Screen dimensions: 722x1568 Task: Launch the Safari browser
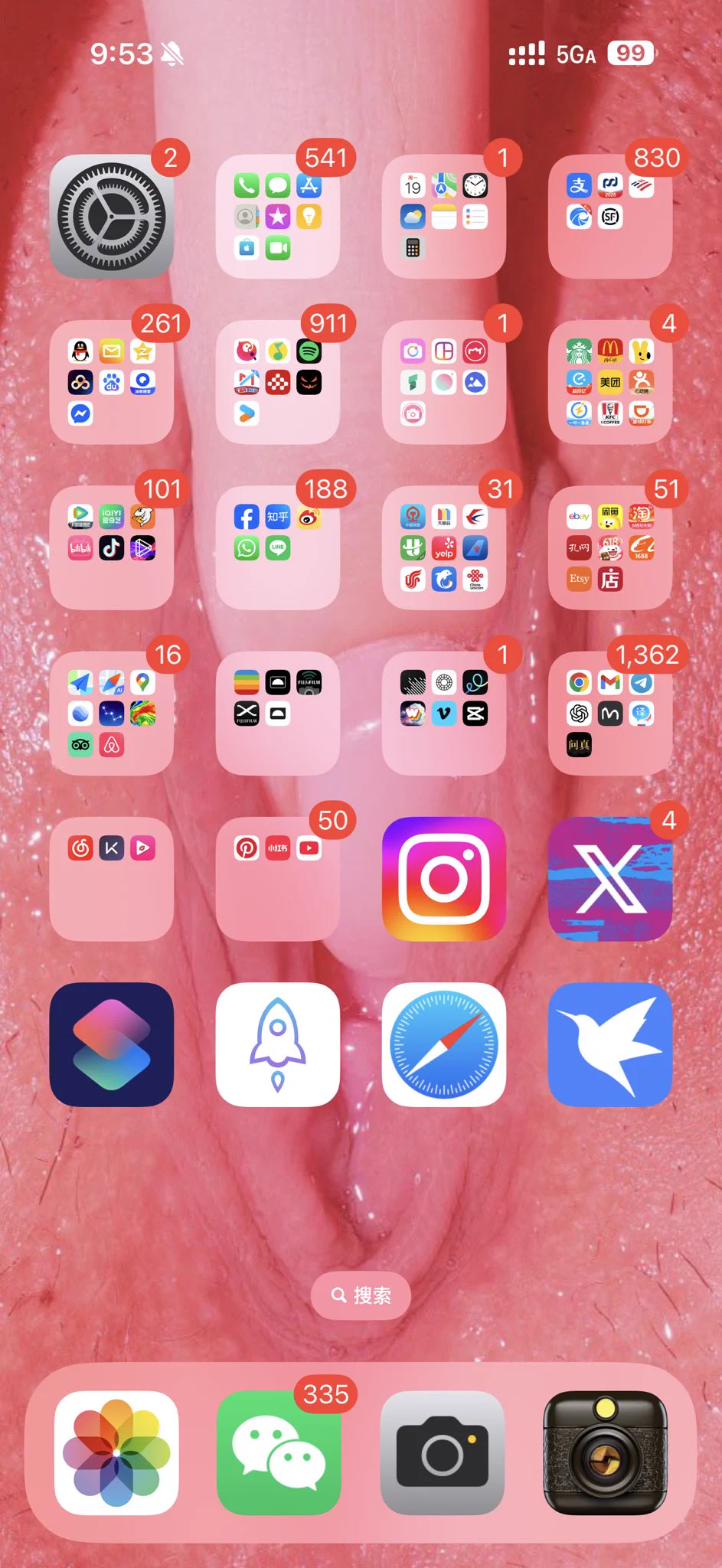pyautogui.click(x=444, y=1044)
